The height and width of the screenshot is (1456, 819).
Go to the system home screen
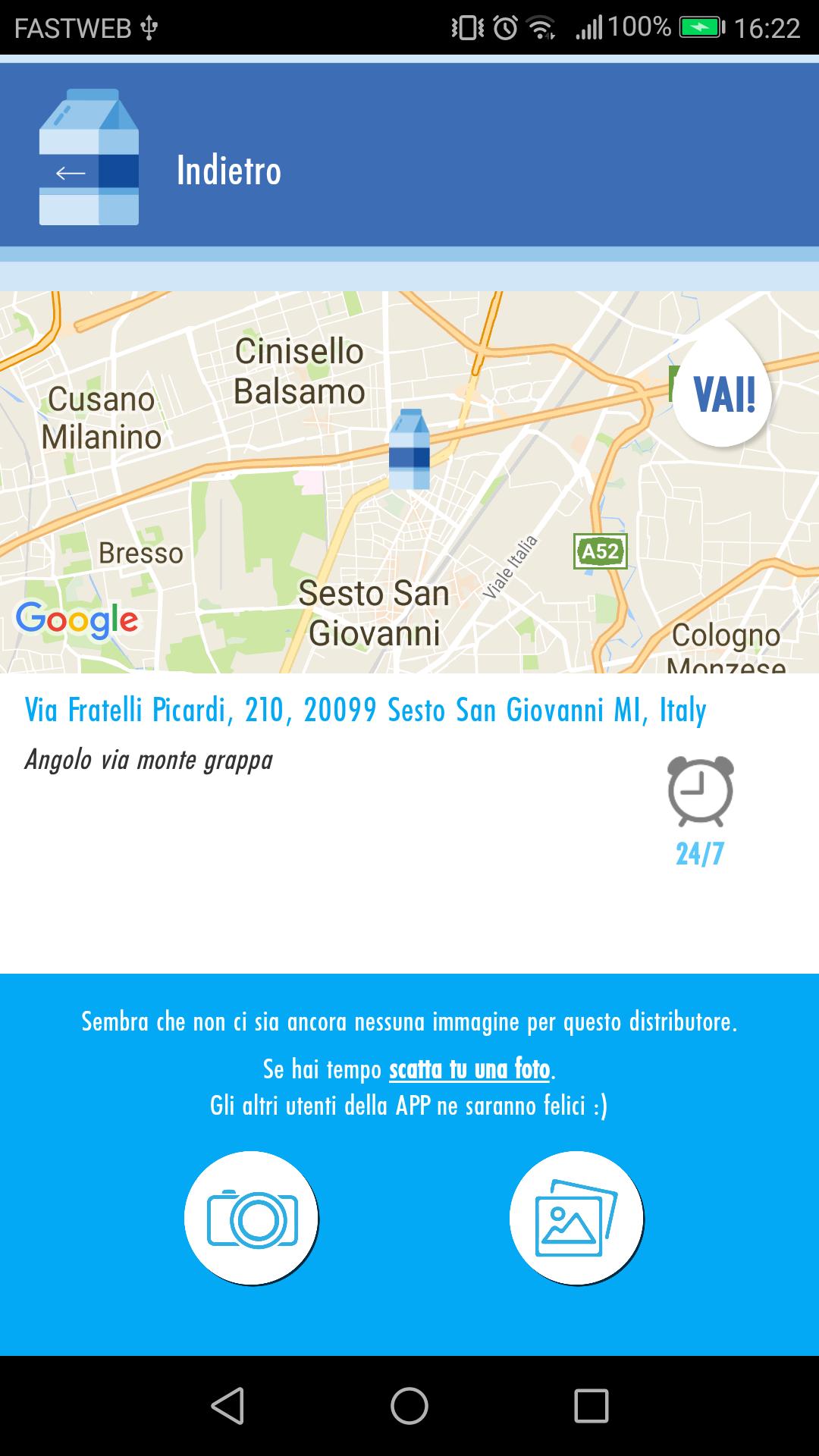click(409, 1406)
